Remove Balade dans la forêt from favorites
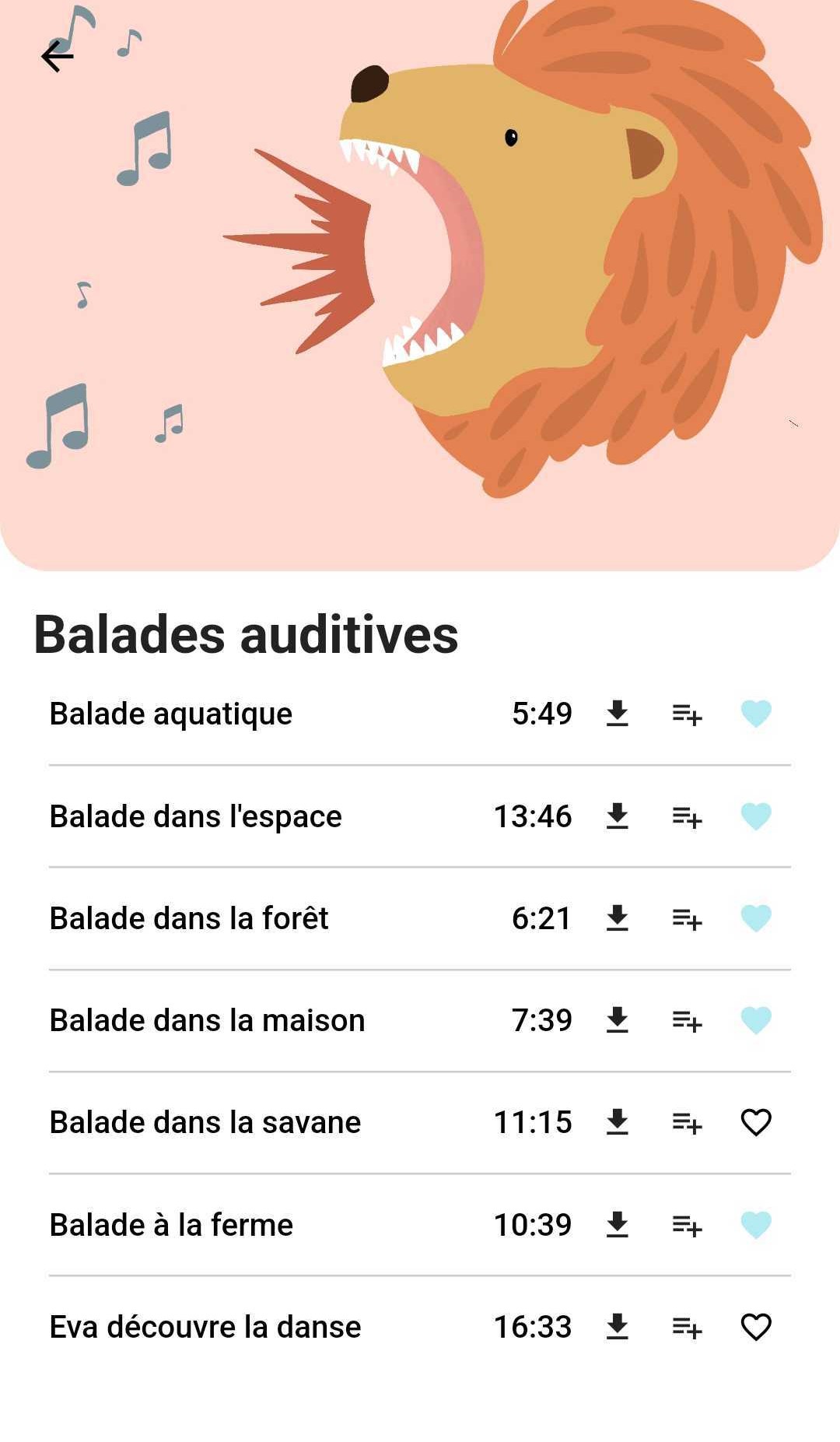This screenshot has height=1442, width=840. [756, 918]
